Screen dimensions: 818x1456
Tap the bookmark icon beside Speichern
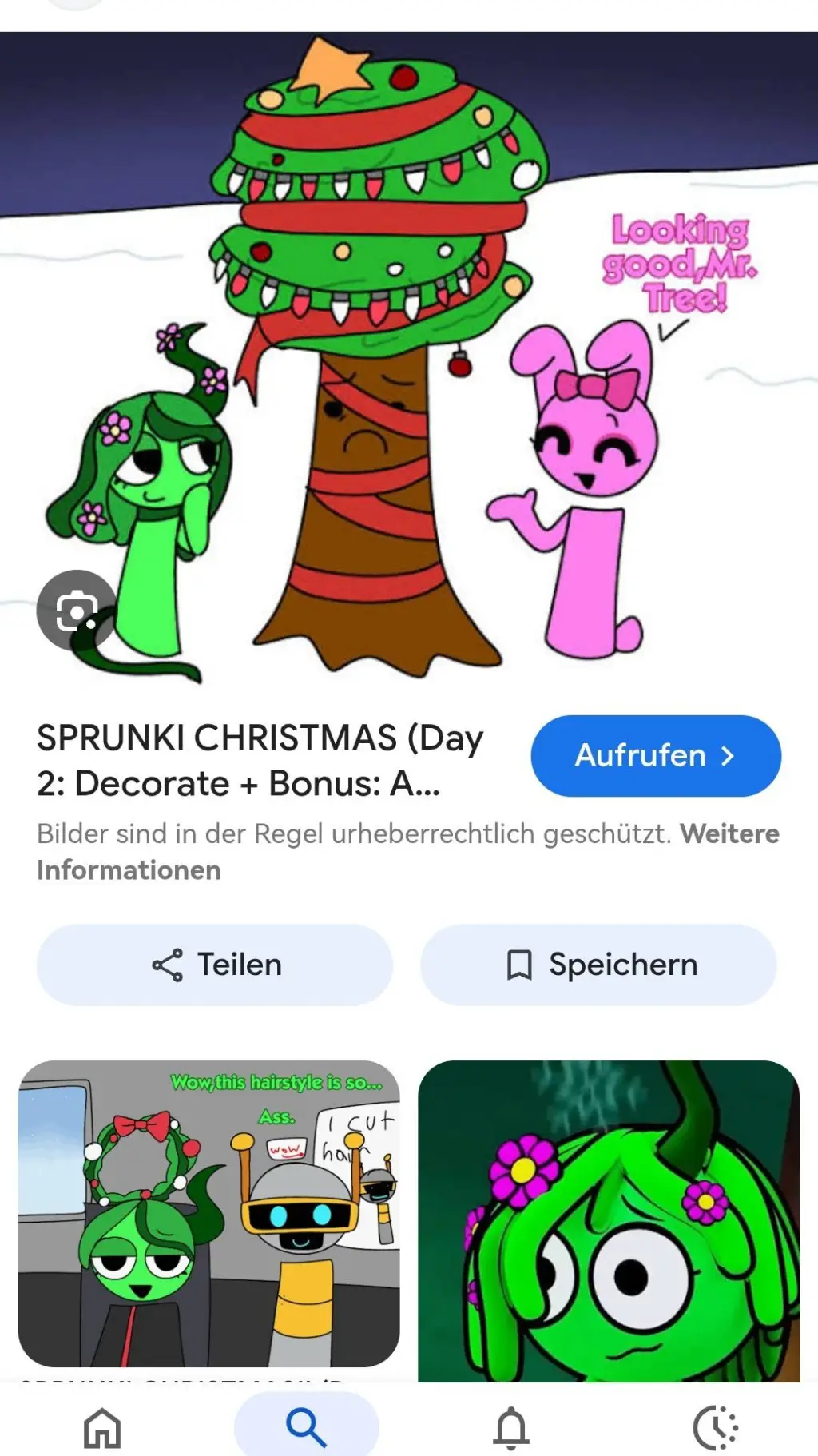(x=518, y=965)
